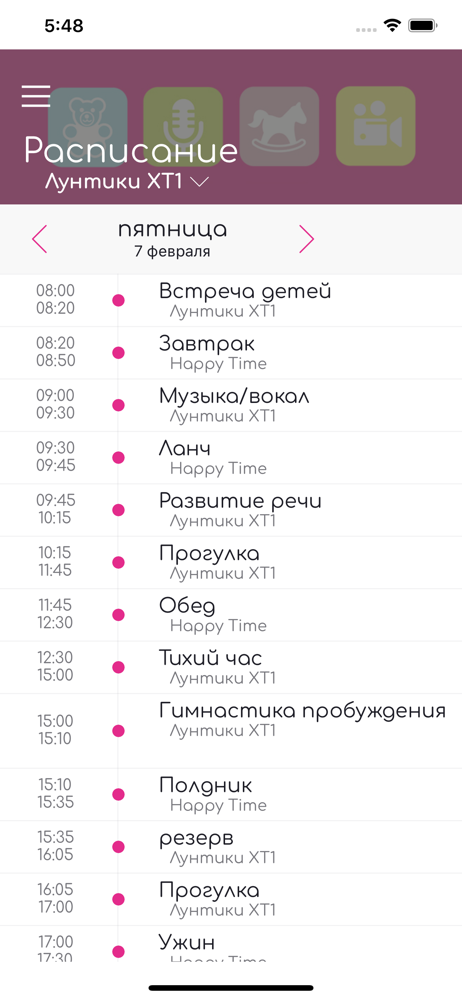This screenshot has width=462, height=1000.
Task: View the Развитие речи lesson
Action: (231, 510)
